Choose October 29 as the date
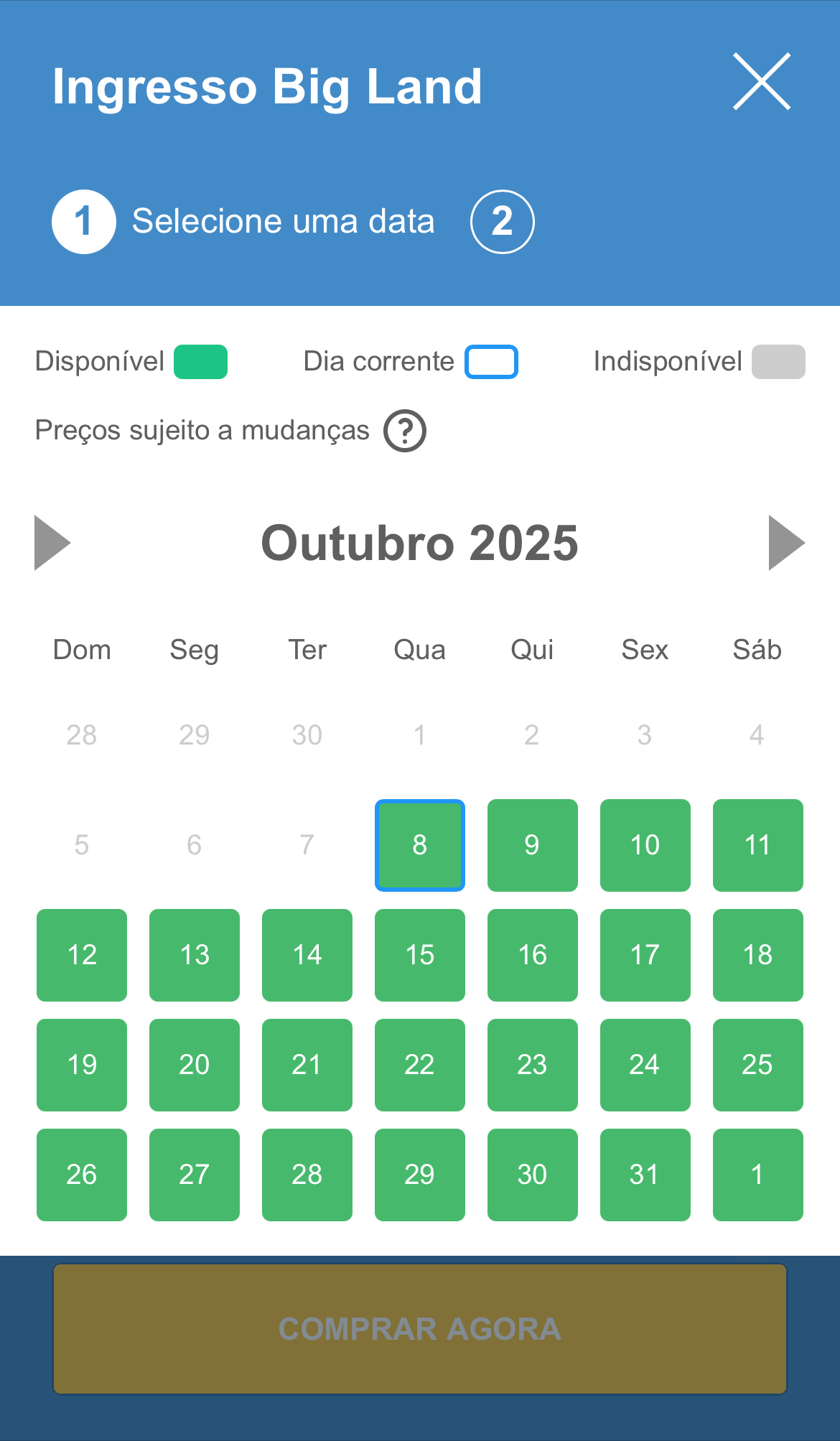The height and width of the screenshot is (1441, 840). point(420,1175)
